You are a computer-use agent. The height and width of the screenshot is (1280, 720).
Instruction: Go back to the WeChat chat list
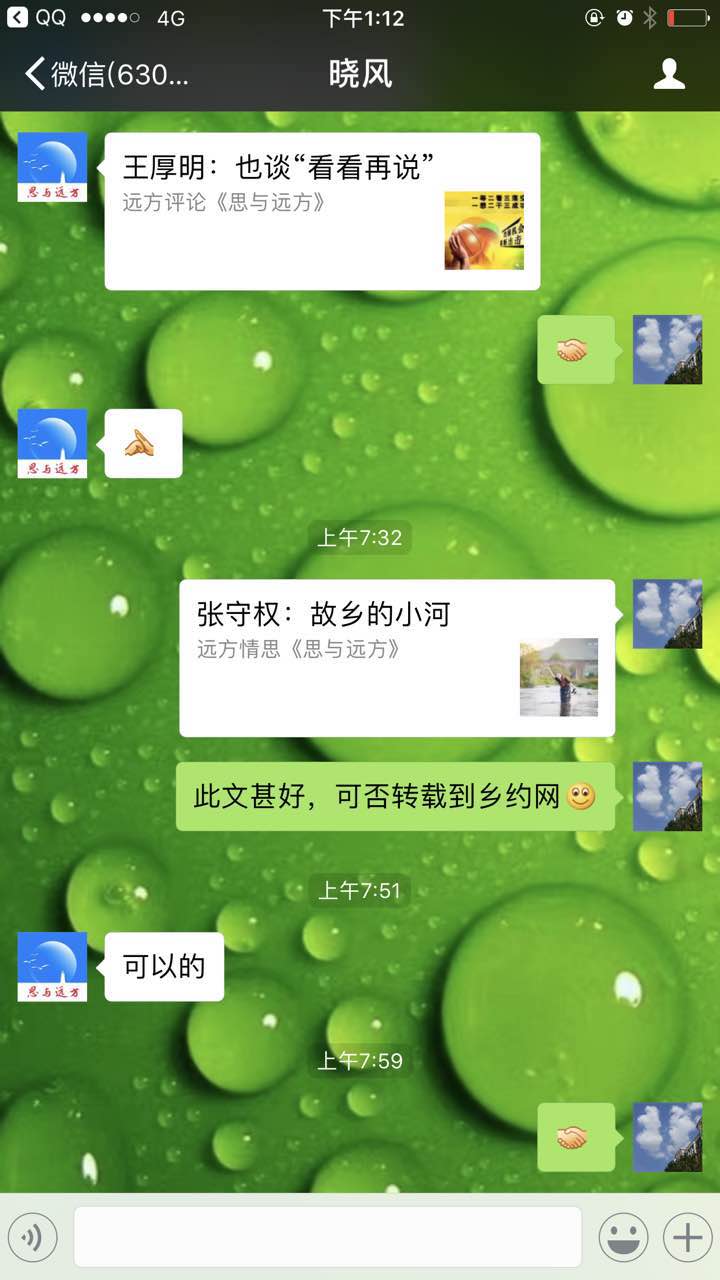(x=105, y=74)
